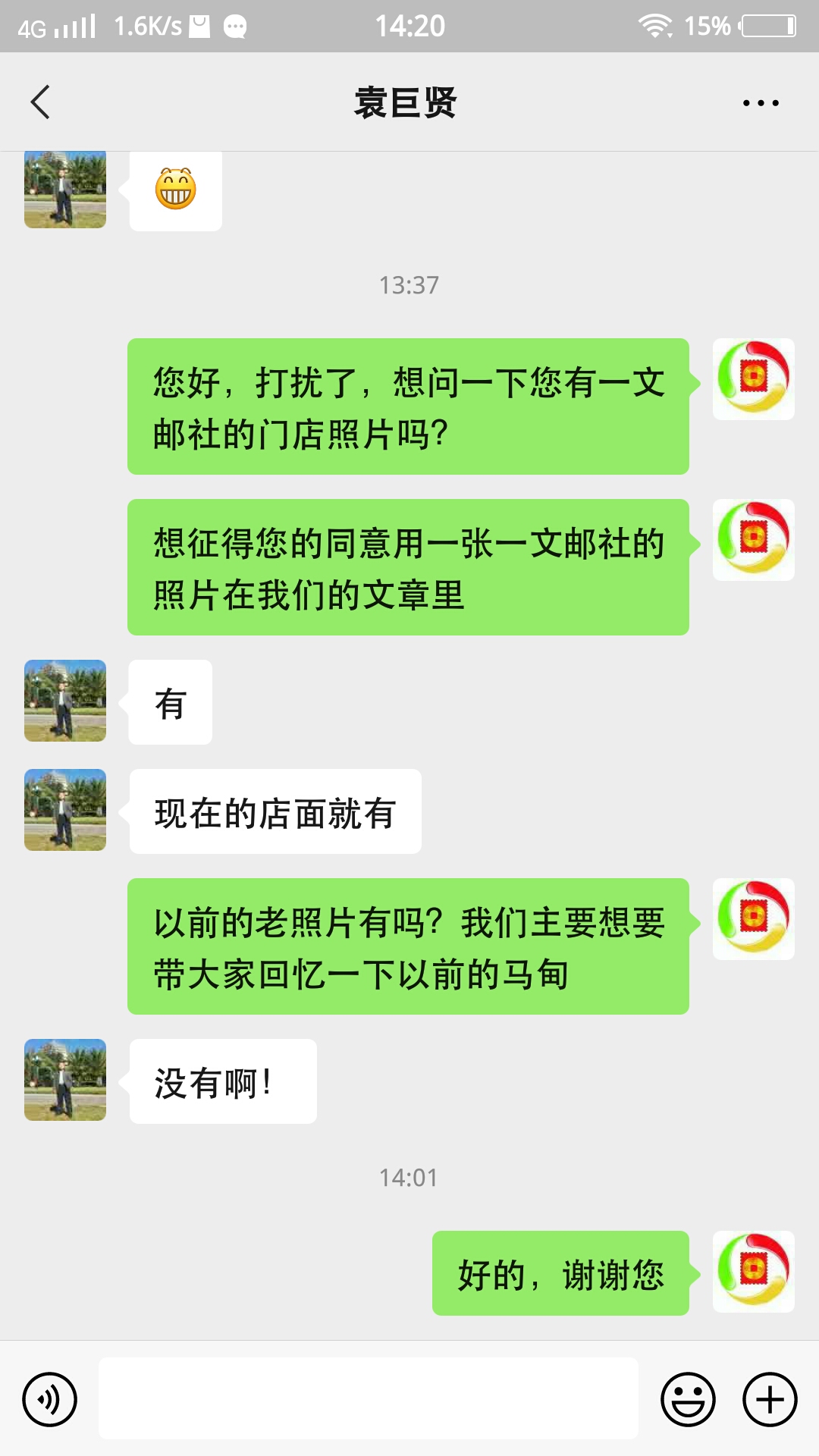Tap the chat title 袁巨贤
The height and width of the screenshot is (1456, 819).
[x=407, y=102]
